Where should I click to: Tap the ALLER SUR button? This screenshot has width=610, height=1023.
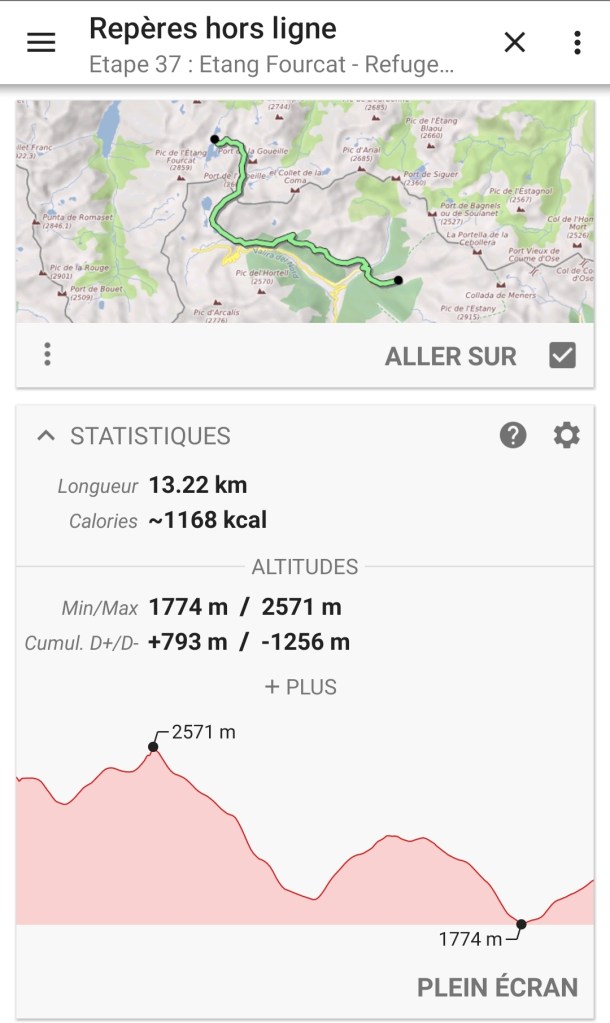(451, 356)
